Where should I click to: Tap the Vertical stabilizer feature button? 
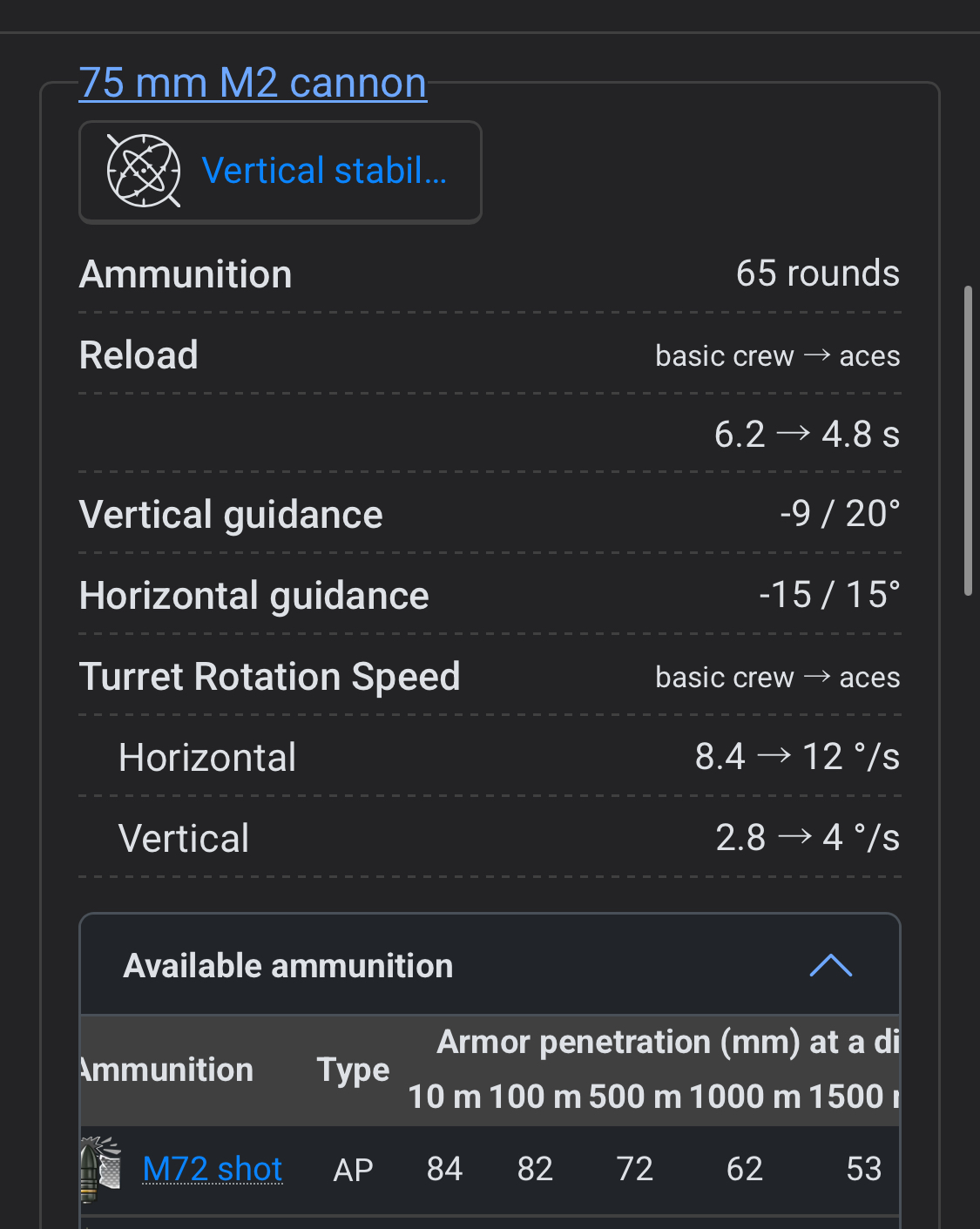point(280,172)
